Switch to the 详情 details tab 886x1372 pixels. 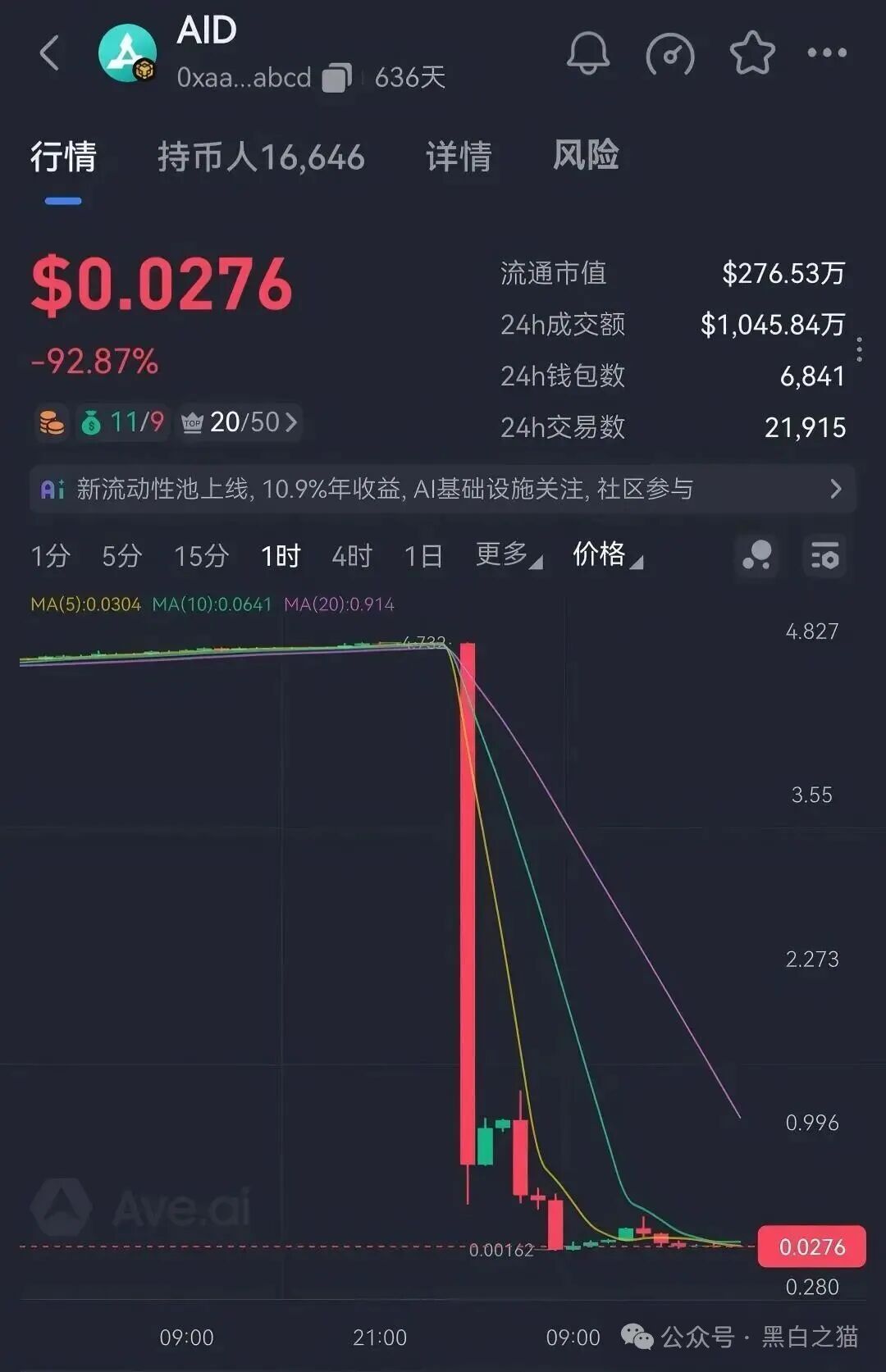click(x=459, y=157)
